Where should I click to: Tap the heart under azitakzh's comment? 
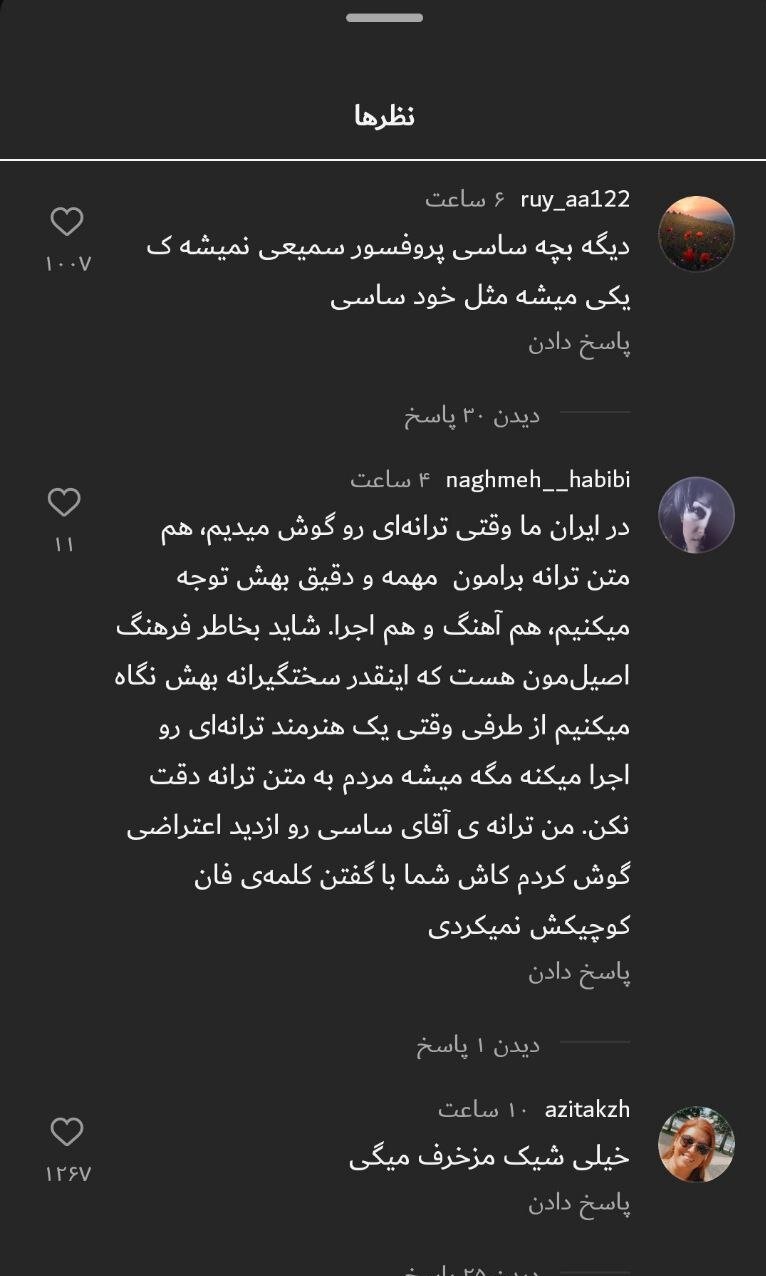tap(68, 1134)
